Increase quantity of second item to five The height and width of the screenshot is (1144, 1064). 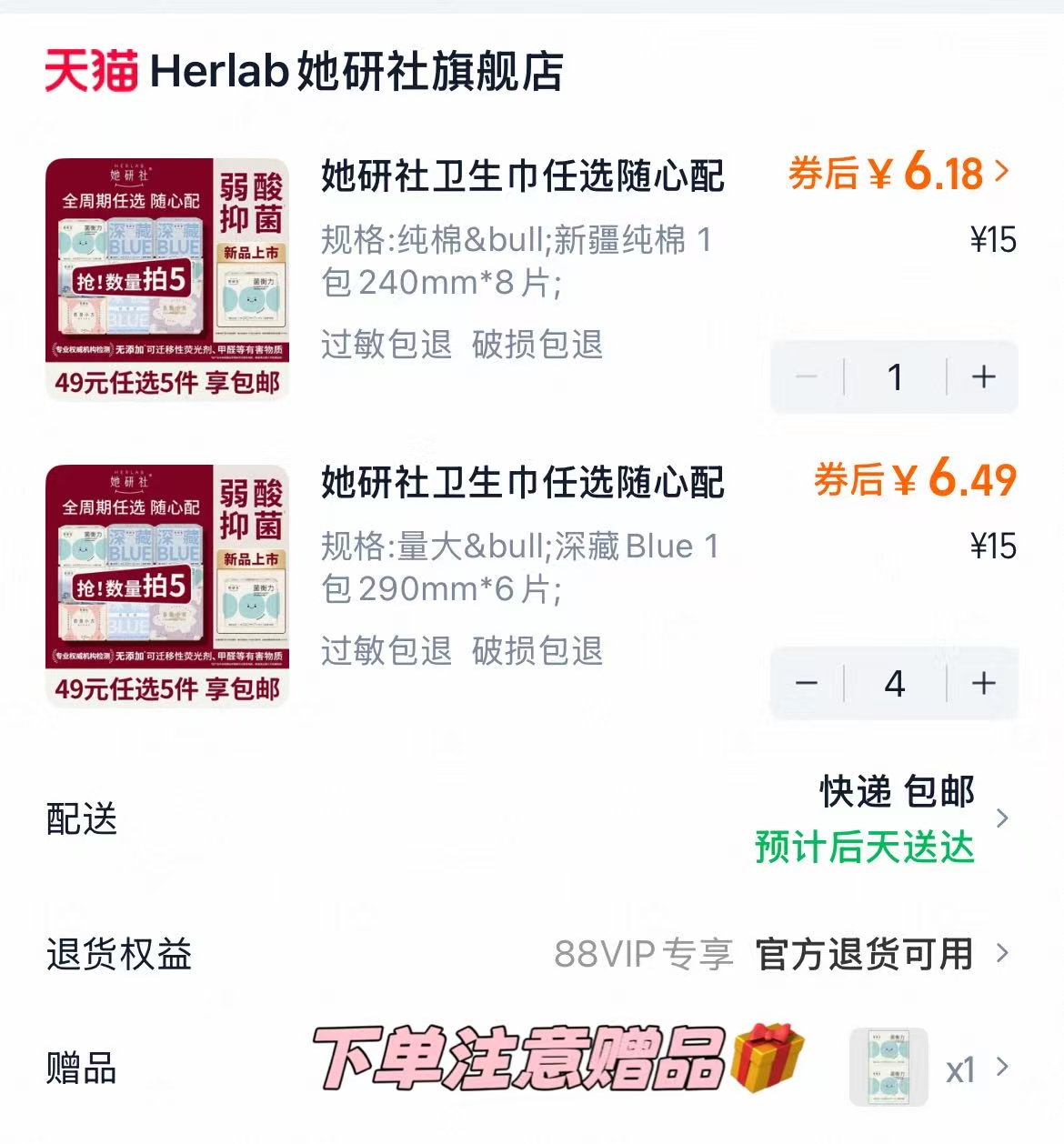pos(983,683)
